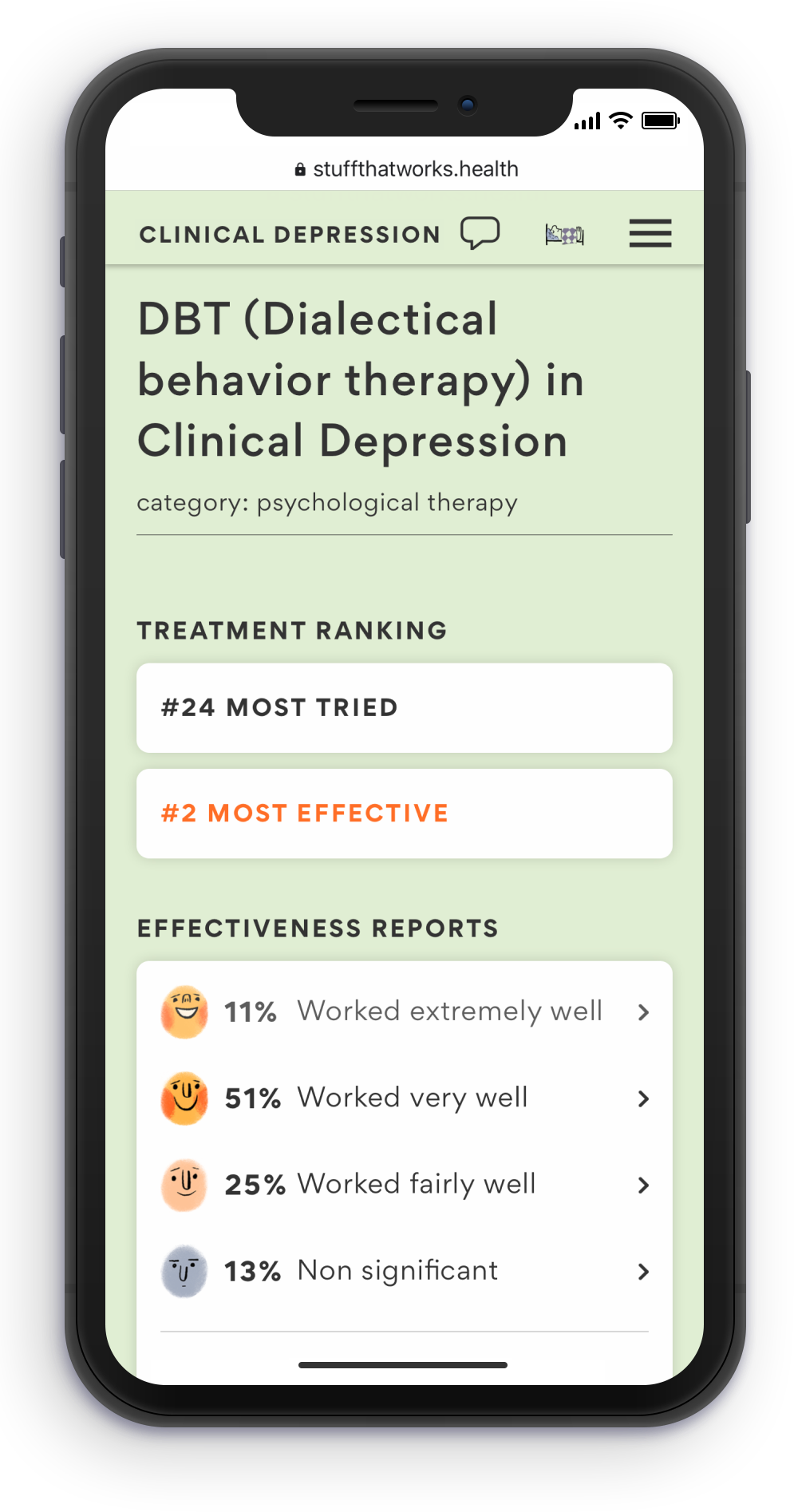Open the #24 Most Tried ranking card
Screen dimensions: 794x1512
pos(404,708)
